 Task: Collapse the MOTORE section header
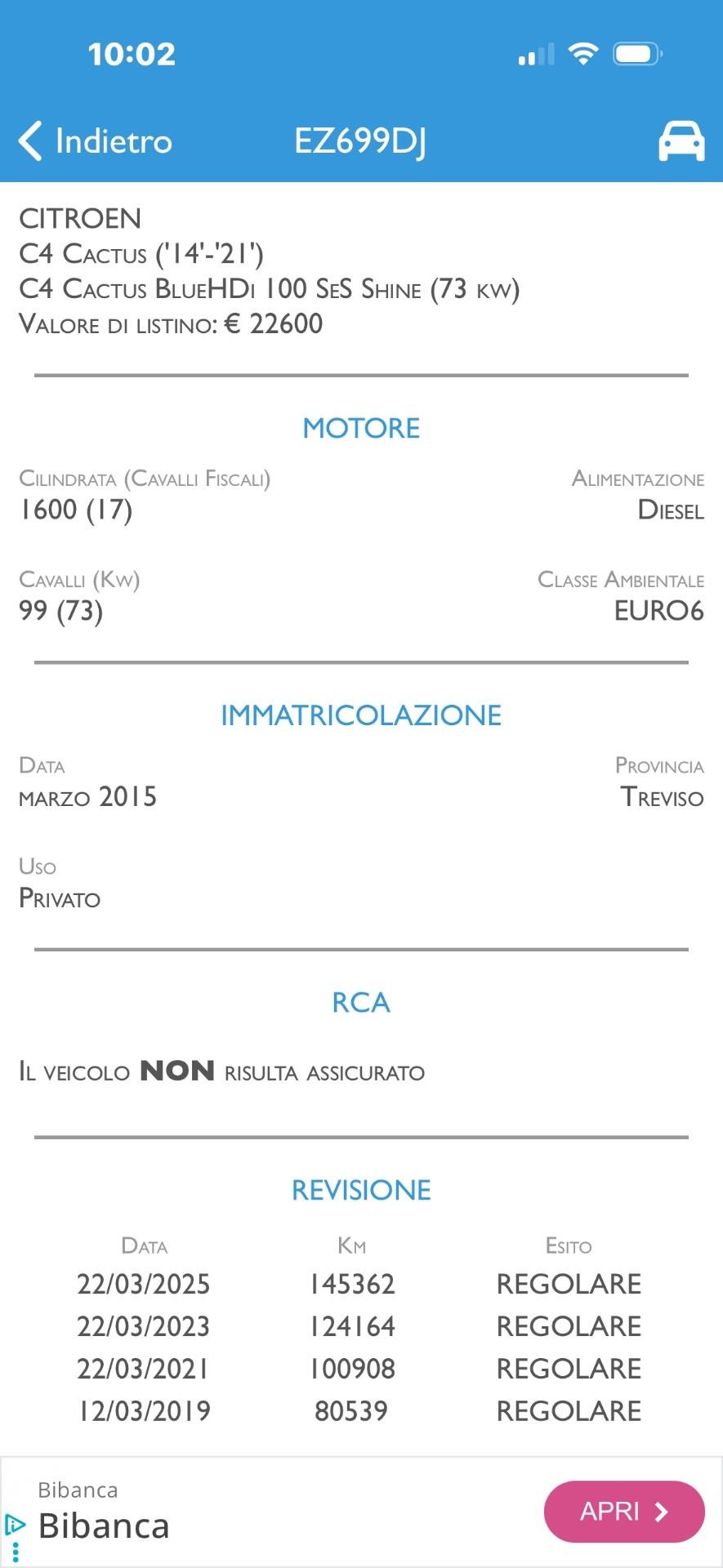click(x=362, y=427)
